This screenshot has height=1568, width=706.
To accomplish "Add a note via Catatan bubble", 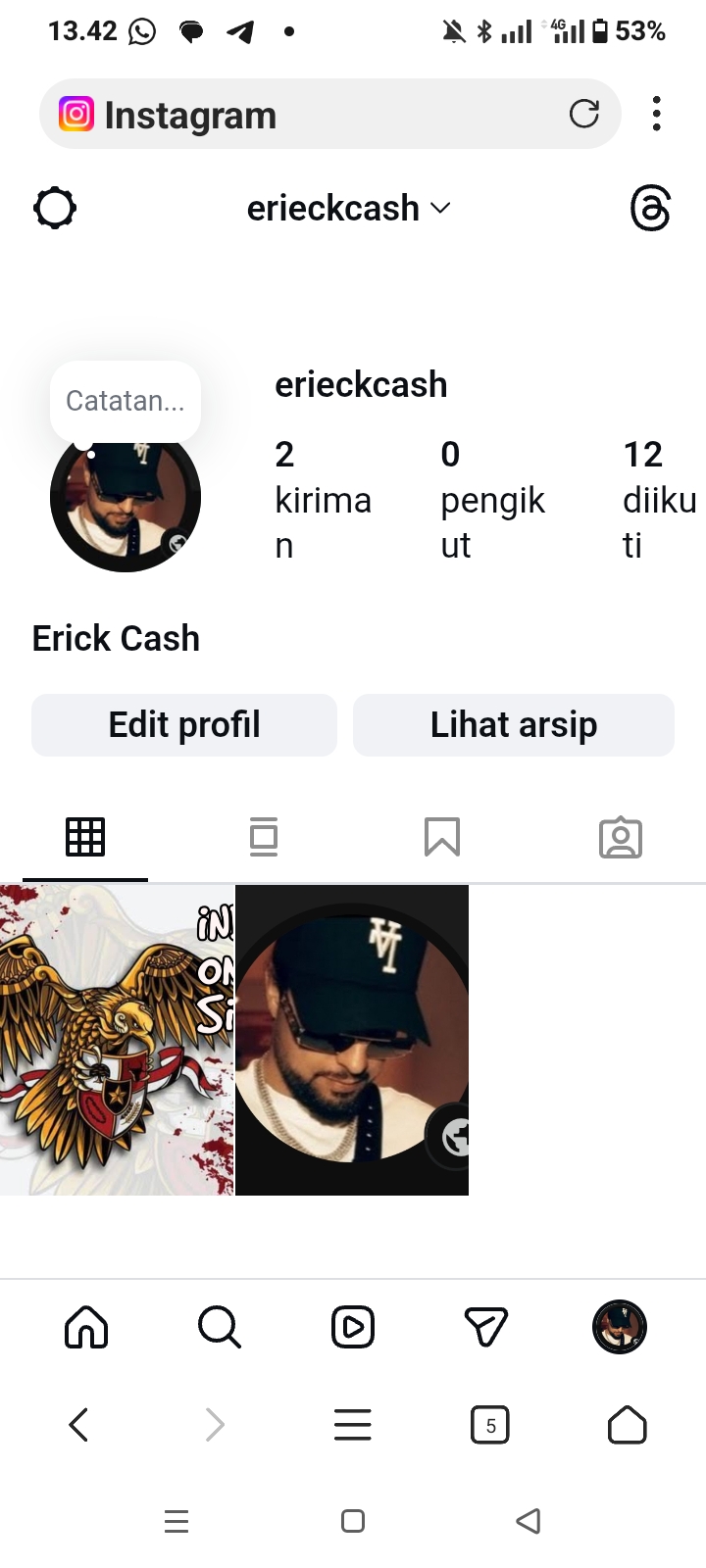I will 125,401.
